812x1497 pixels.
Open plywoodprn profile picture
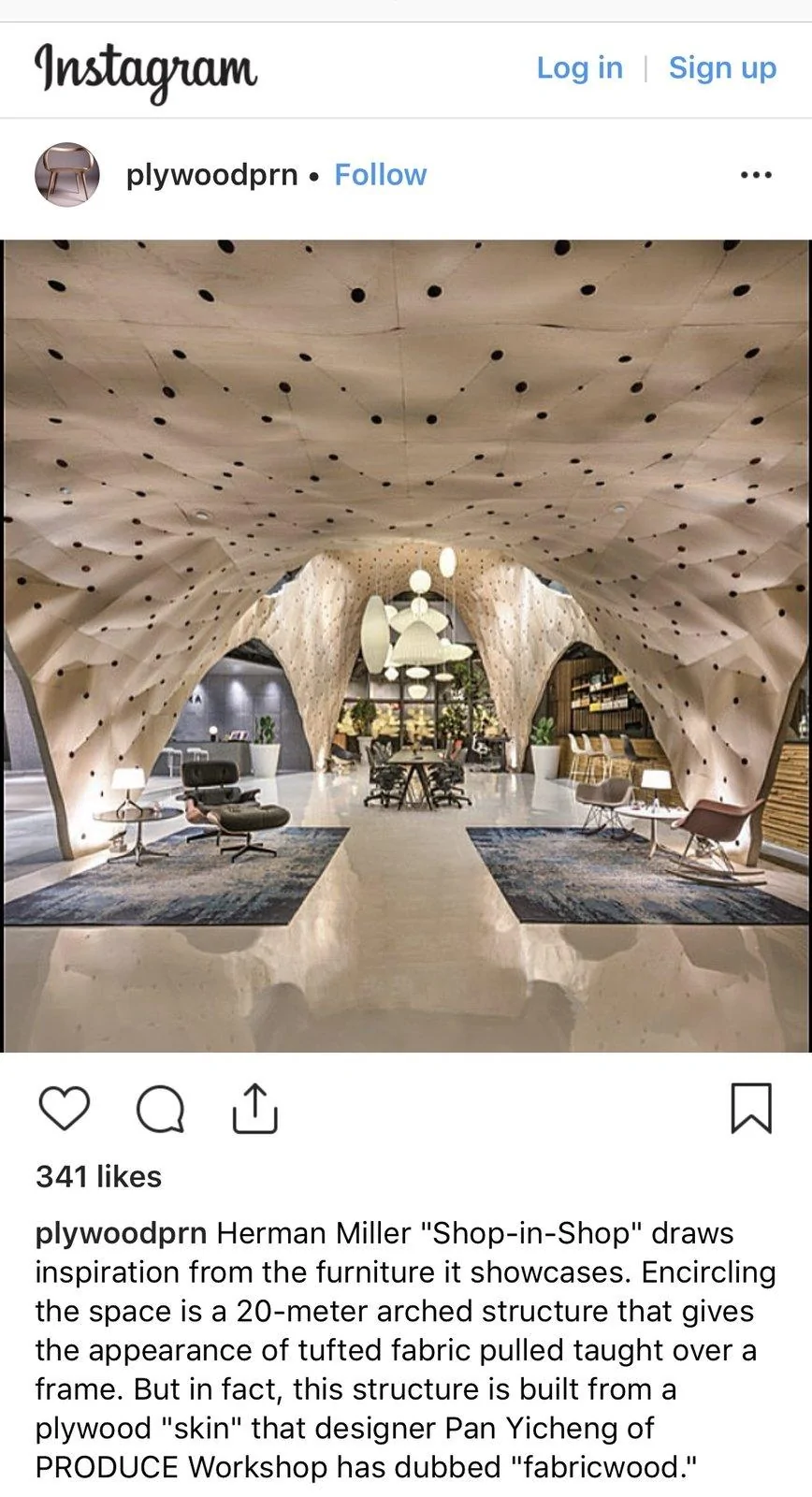[67, 175]
